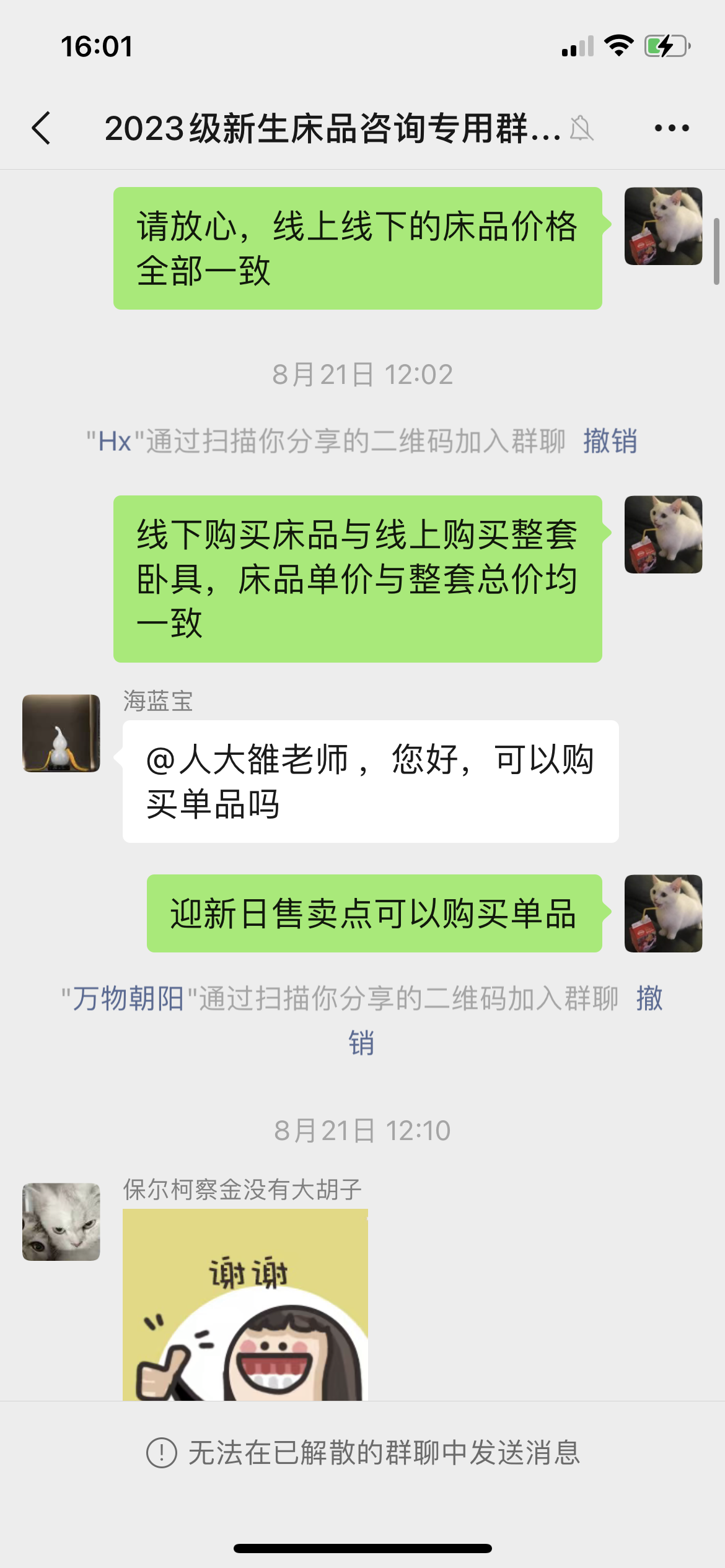This screenshot has width=725, height=1568.
Task: Open the group chat options menu
Action: (x=672, y=128)
